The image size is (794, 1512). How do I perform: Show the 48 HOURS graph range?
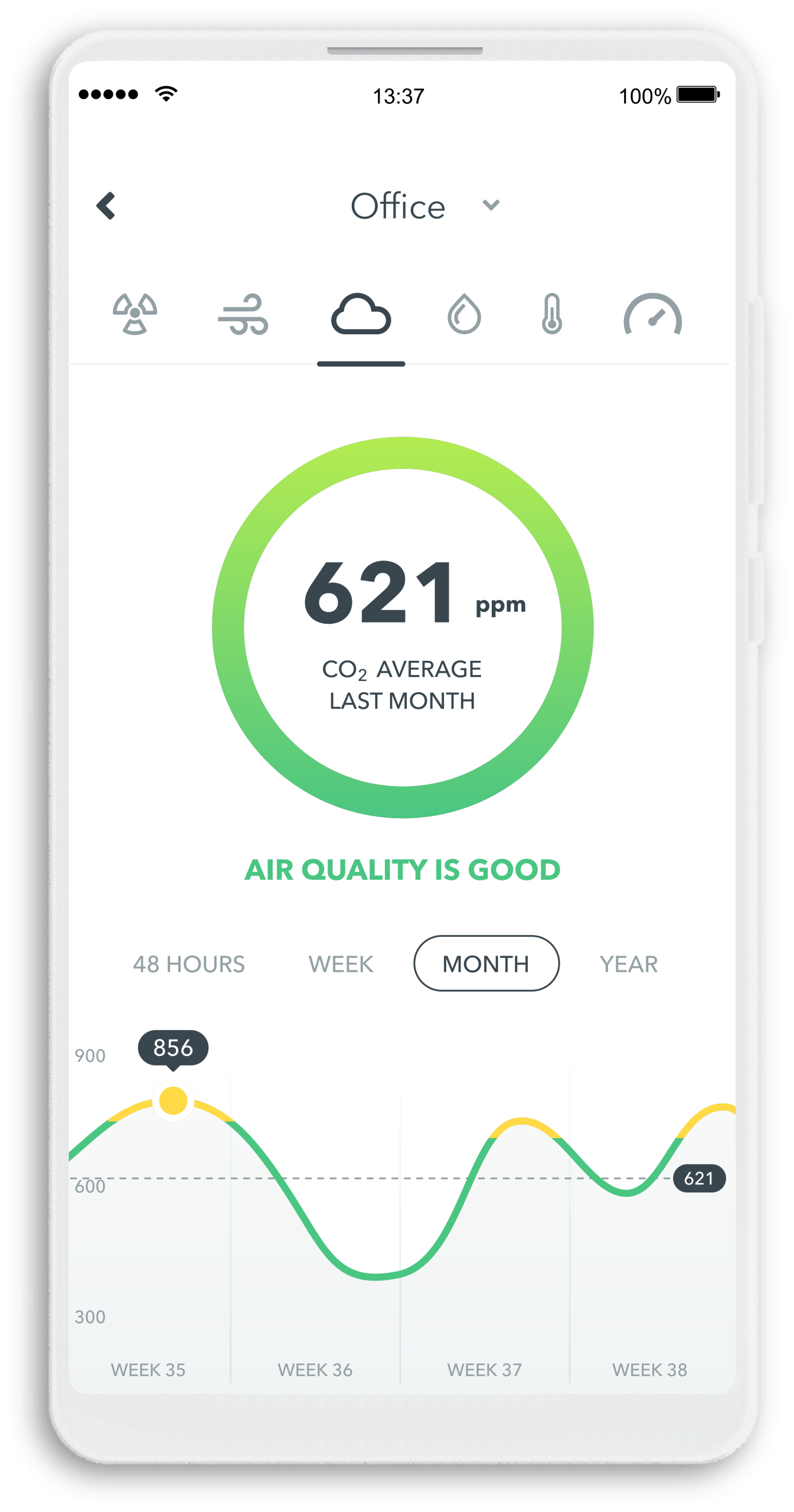(189, 964)
